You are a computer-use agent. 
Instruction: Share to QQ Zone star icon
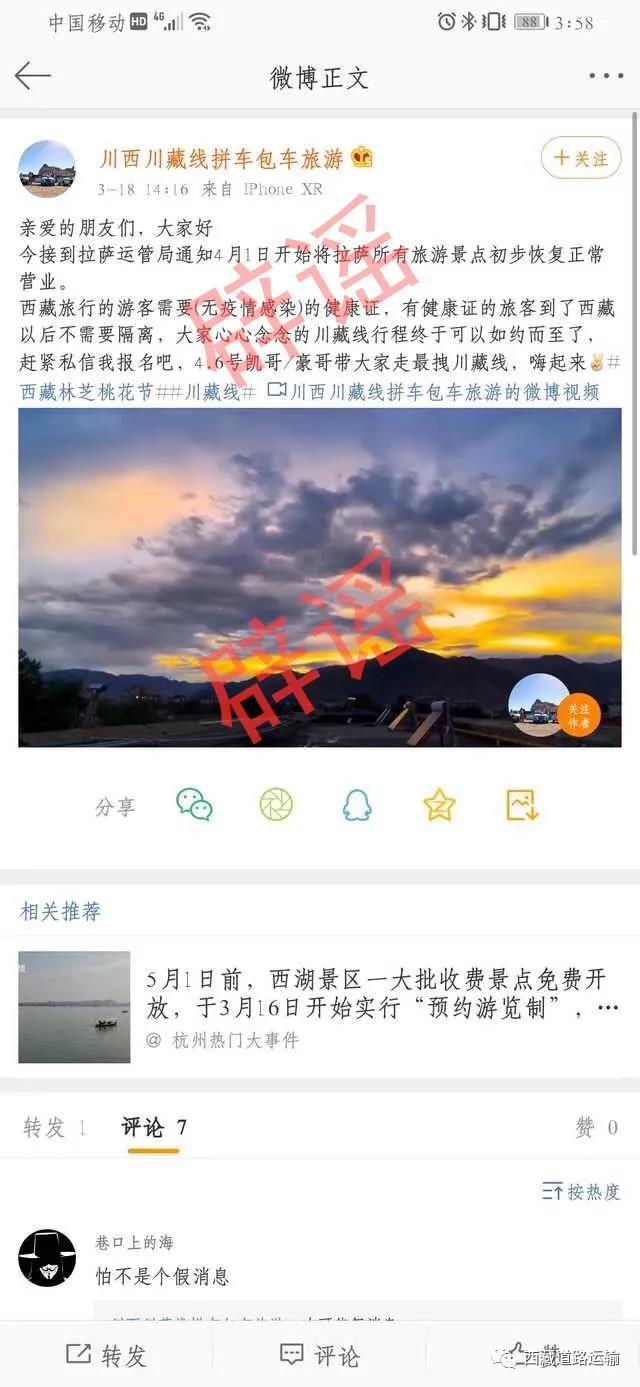click(439, 804)
